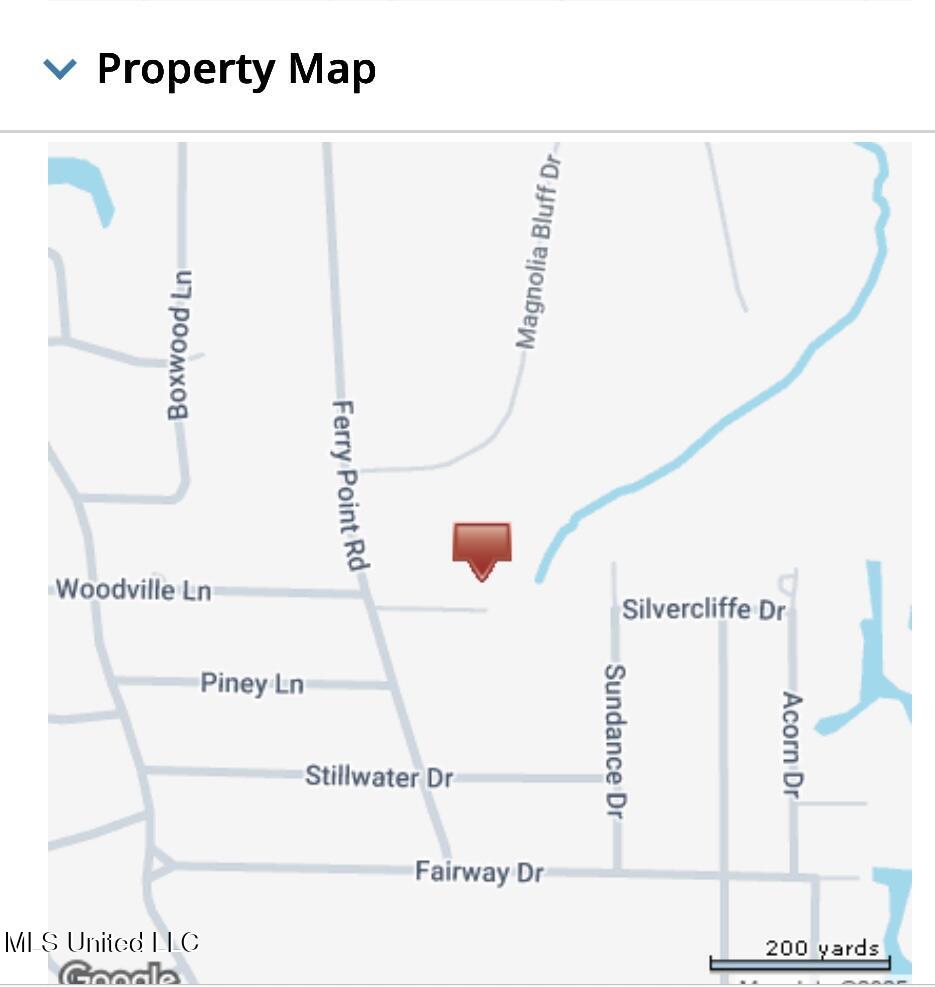Collapse the Property Map section

tap(61, 69)
